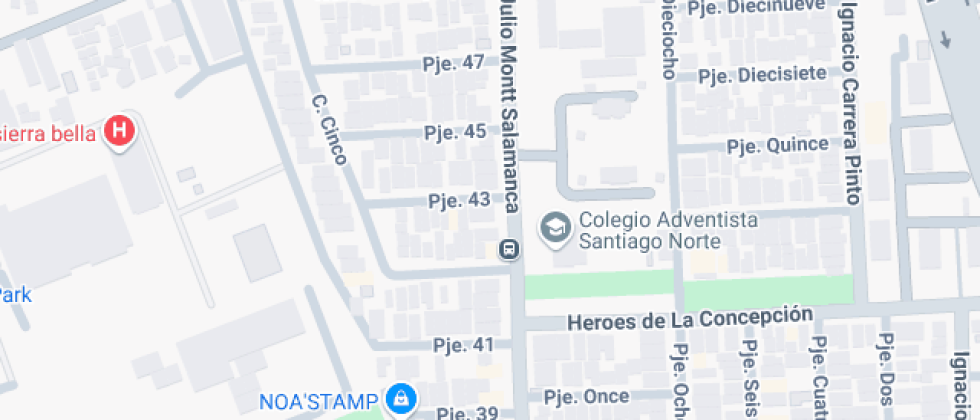Select Colegio Adventista Santiago Norte school marker
980x420 pixels.
(552, 229)
